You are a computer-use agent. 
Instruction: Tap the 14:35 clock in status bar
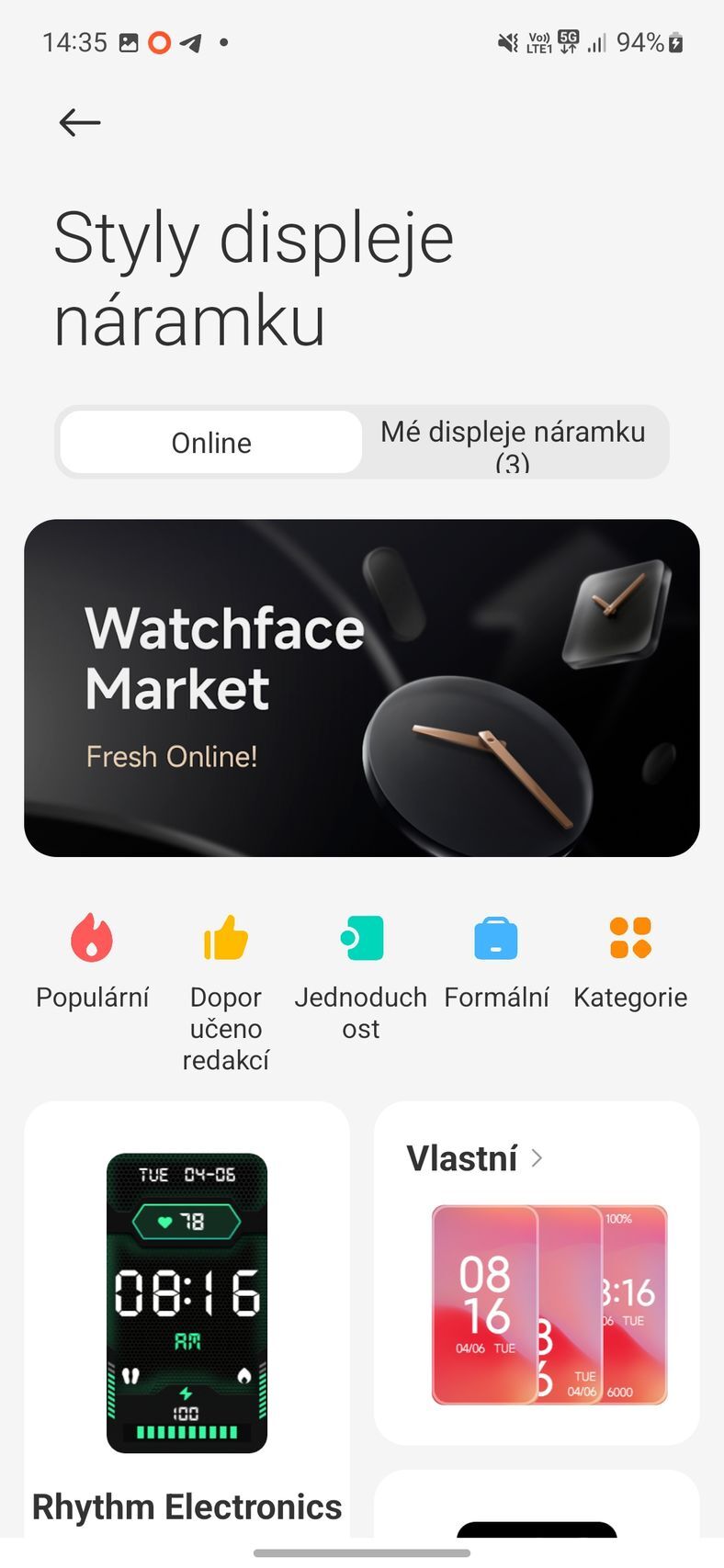77,40
